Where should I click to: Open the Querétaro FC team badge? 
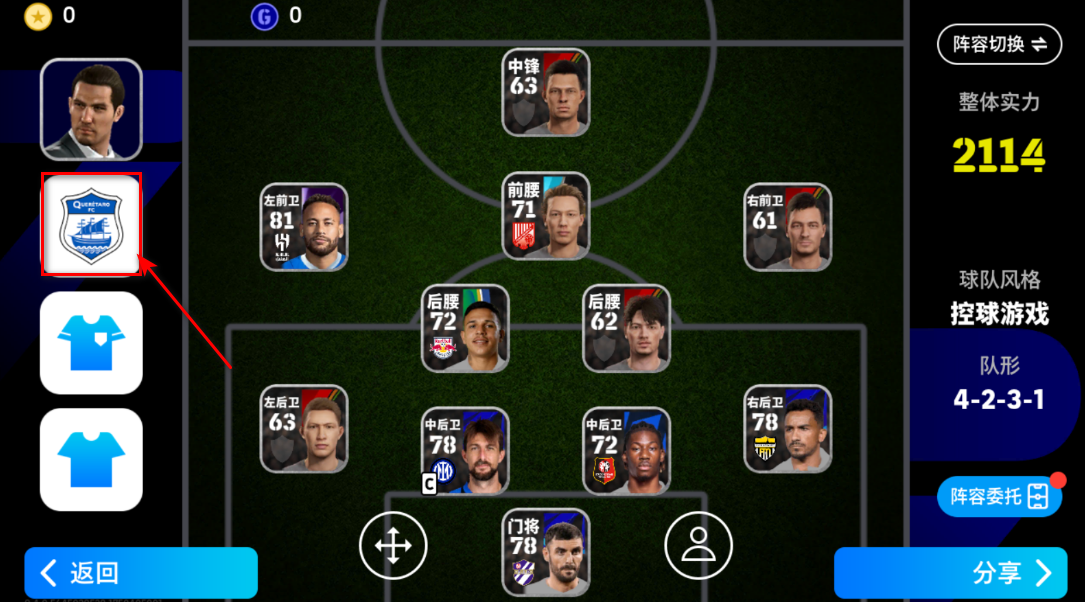91,224
